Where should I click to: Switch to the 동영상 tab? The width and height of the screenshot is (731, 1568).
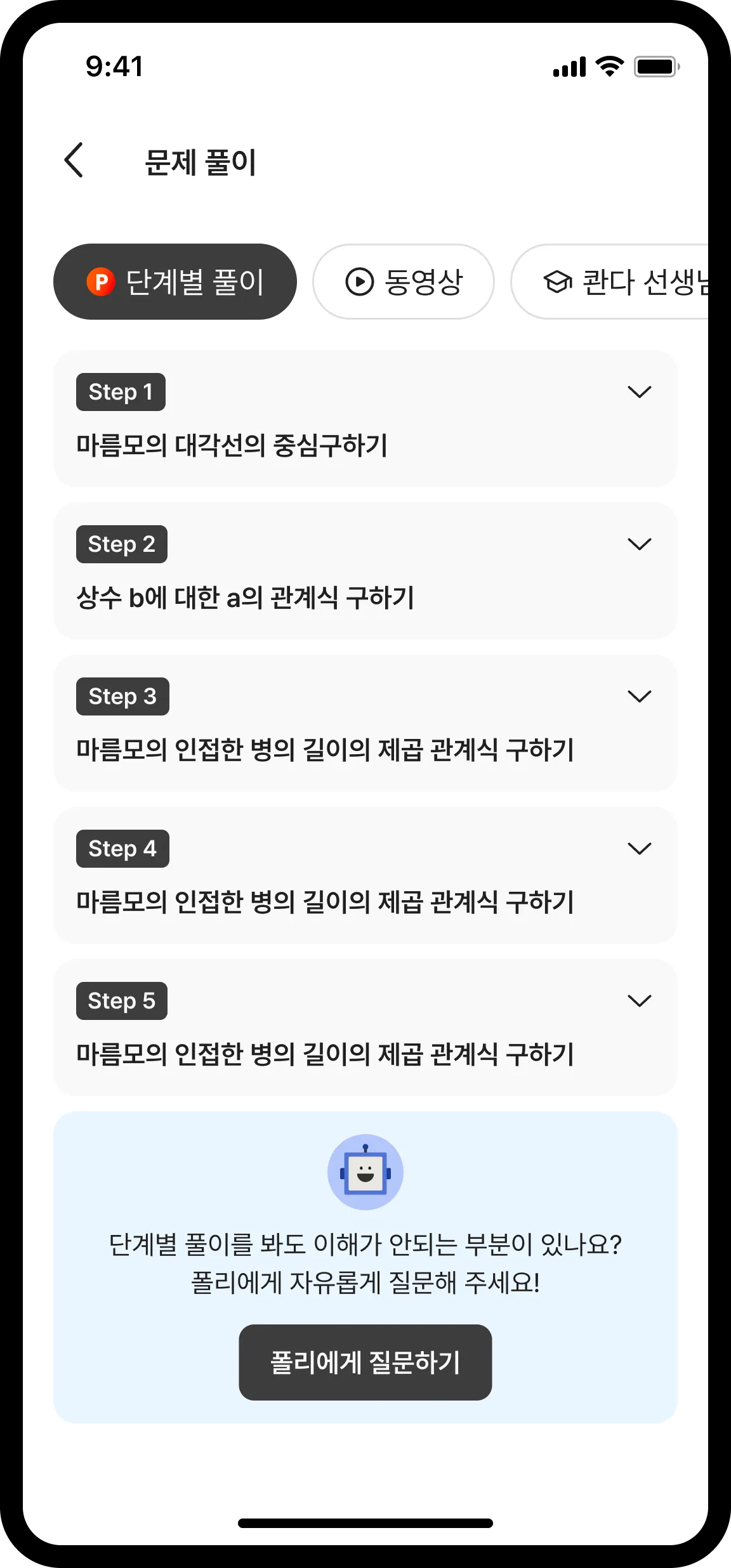[404, 282]
